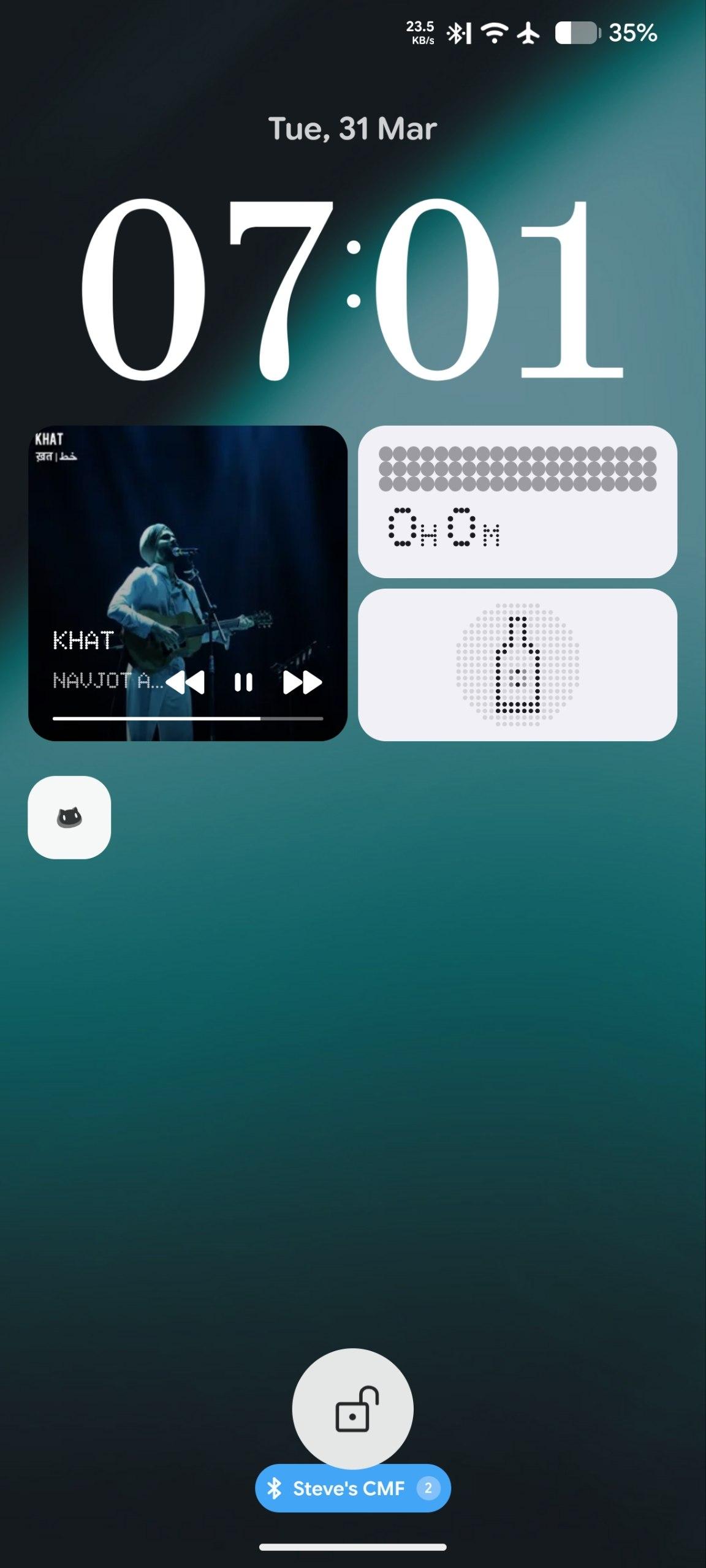Open the 0h 0m screen time widget
The image size is (706, 1568).
click(517, 502)
